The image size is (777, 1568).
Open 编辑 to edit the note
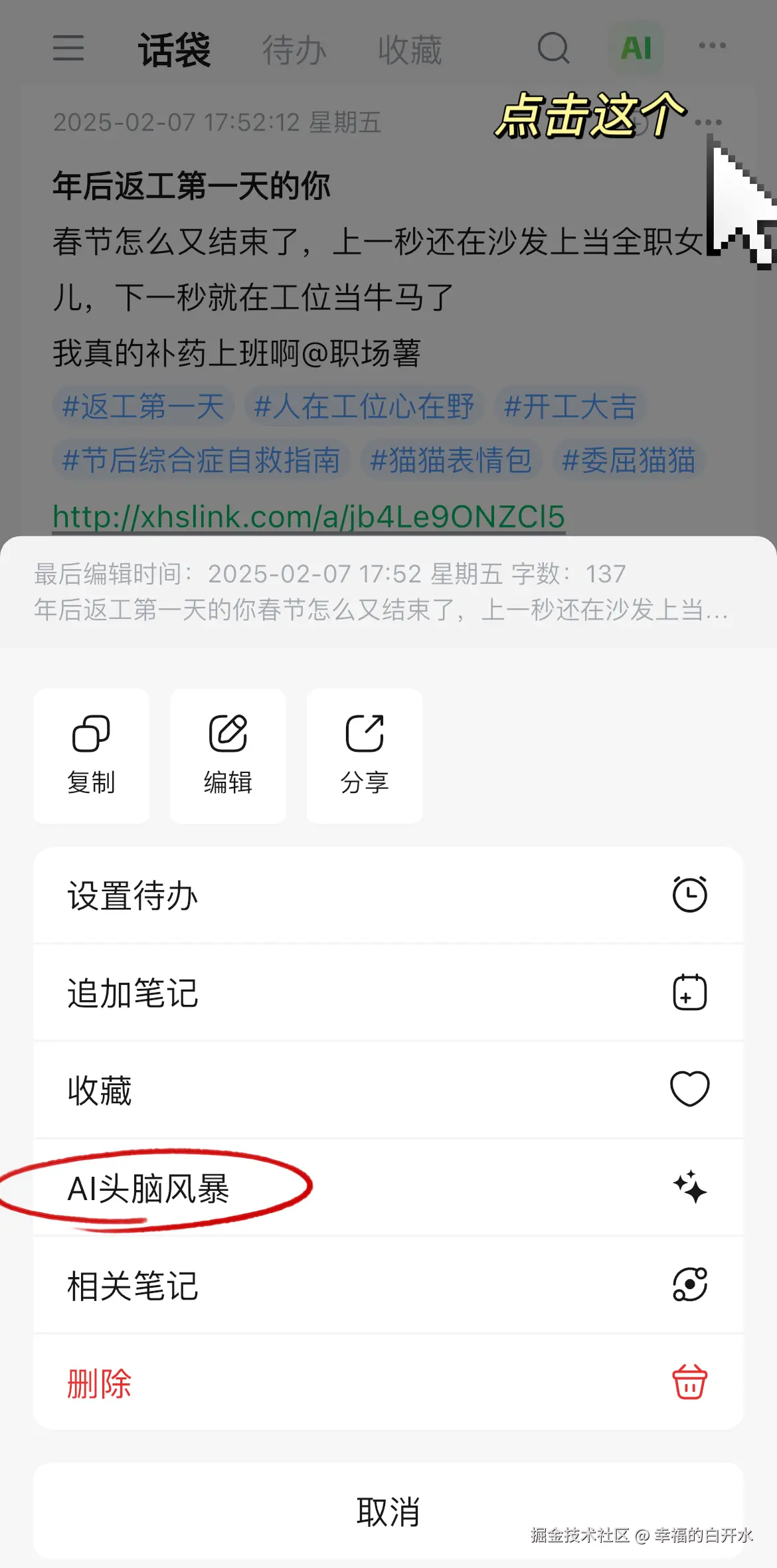[x=228, y=756]
